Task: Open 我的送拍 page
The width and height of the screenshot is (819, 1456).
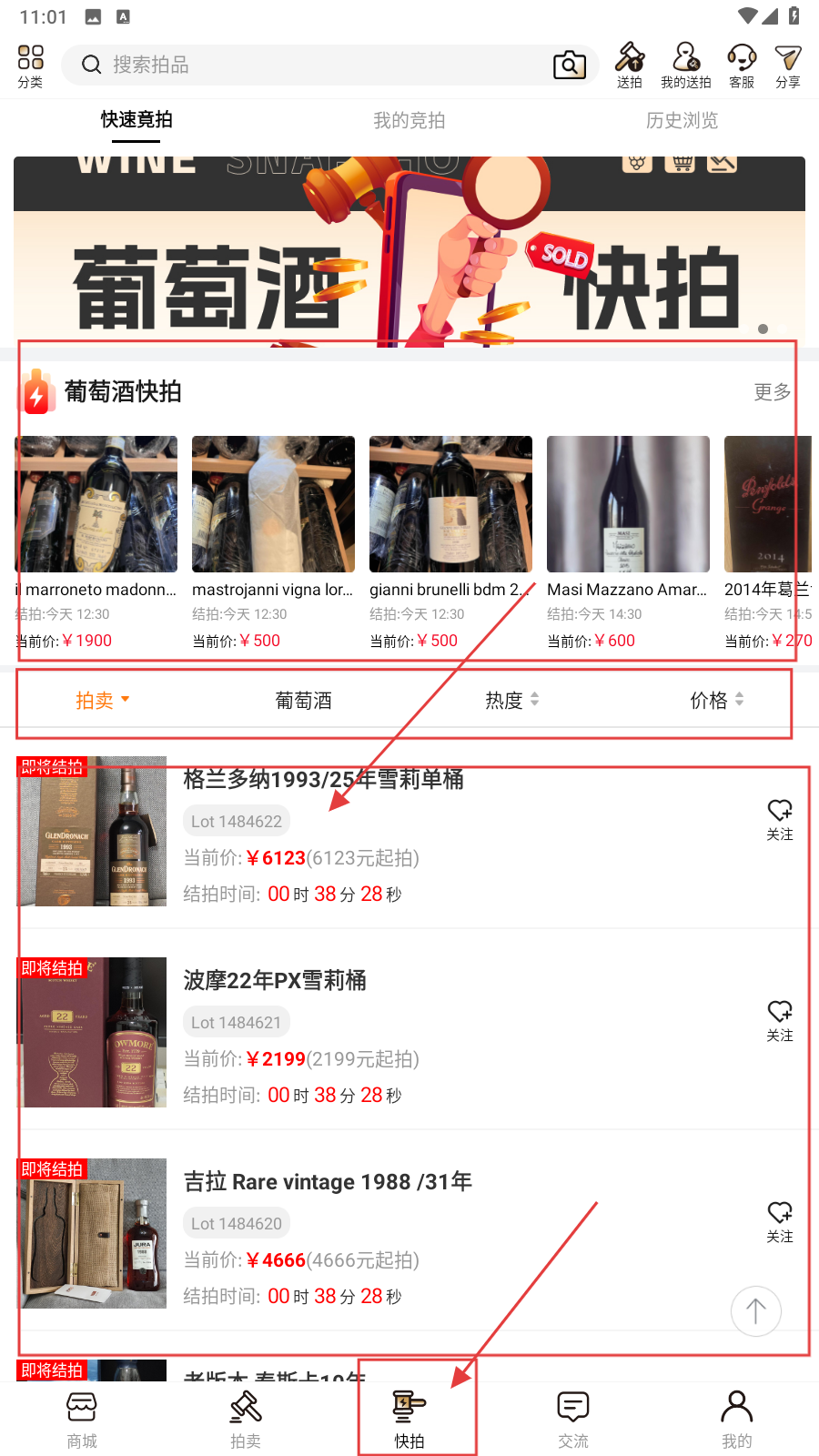Action: [x=685, y=66]
